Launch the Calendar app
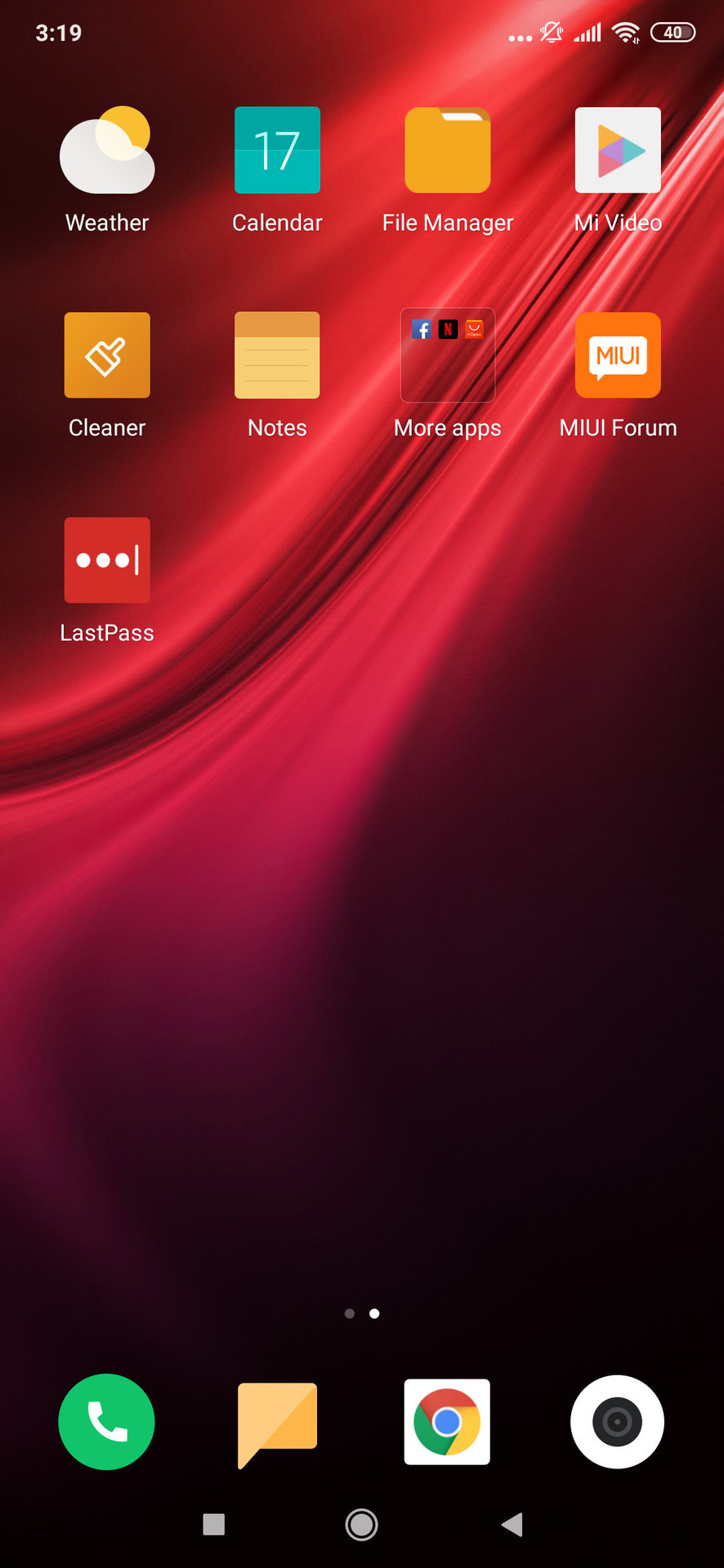The height and width of the screenshot is (1568, 724). coord(277,151)
